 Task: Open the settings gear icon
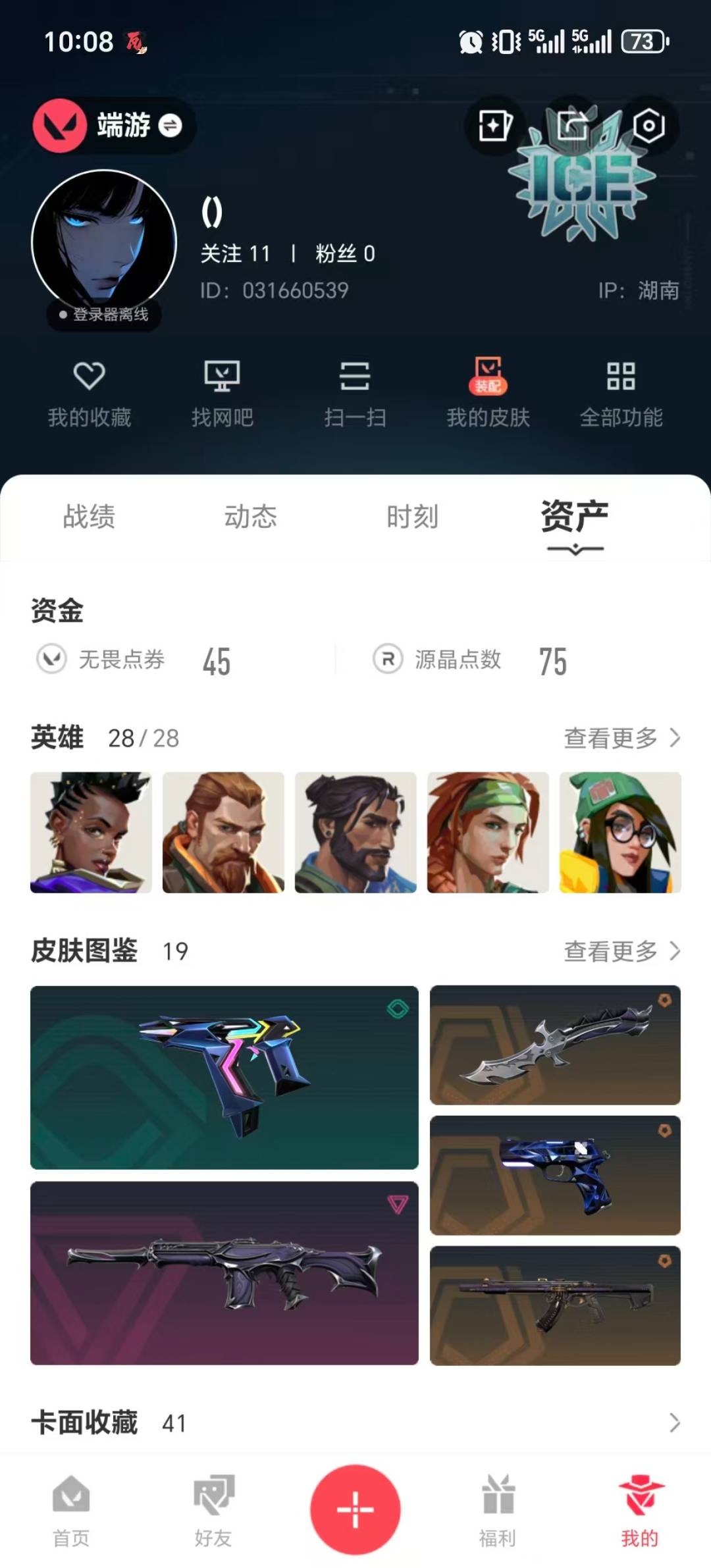(648, 125)
